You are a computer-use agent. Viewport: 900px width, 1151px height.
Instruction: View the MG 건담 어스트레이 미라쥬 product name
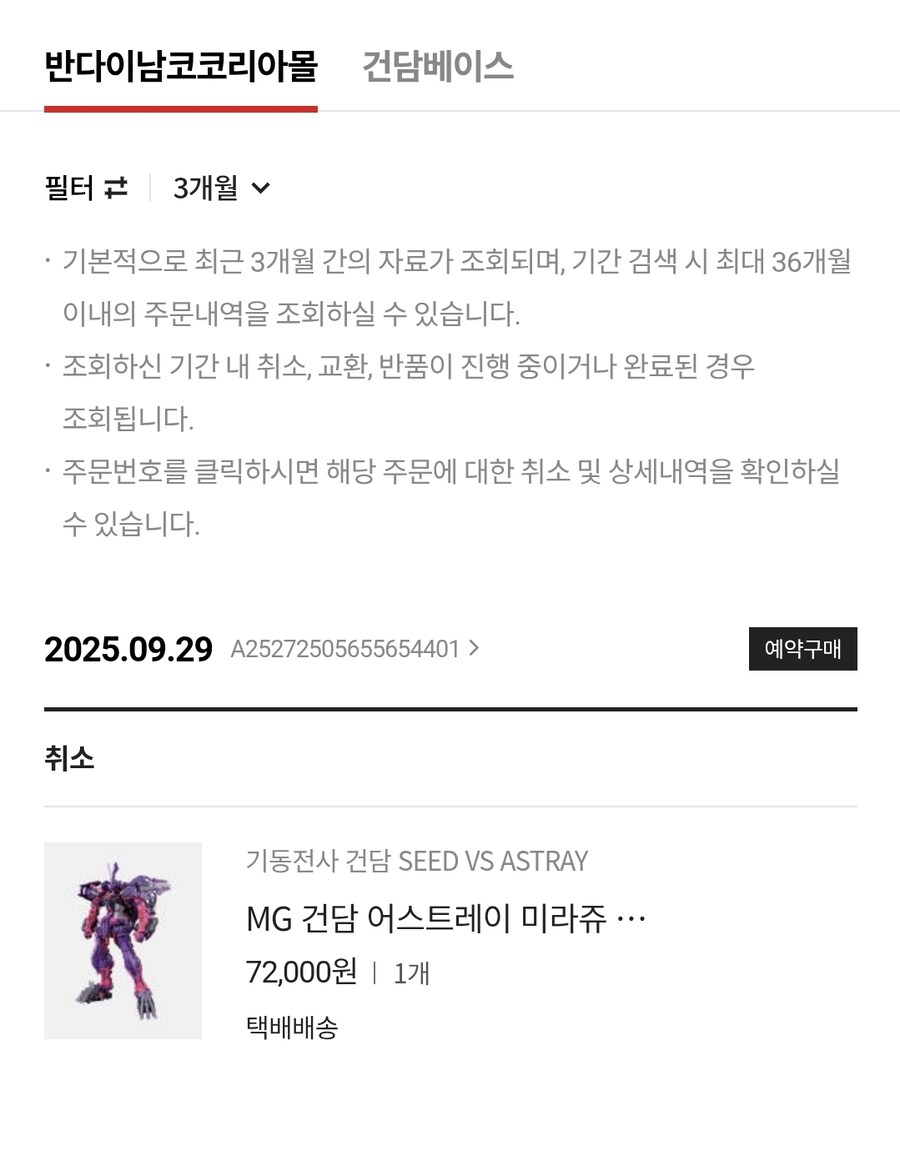point(445,918)
